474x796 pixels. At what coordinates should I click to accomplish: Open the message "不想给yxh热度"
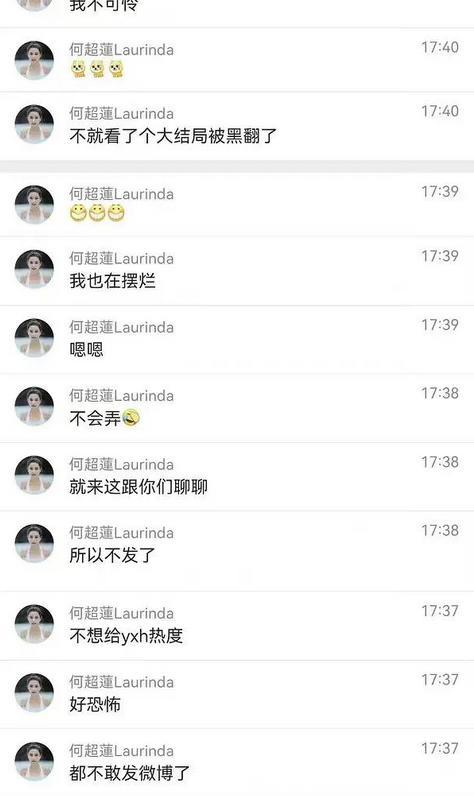(237, 626)
